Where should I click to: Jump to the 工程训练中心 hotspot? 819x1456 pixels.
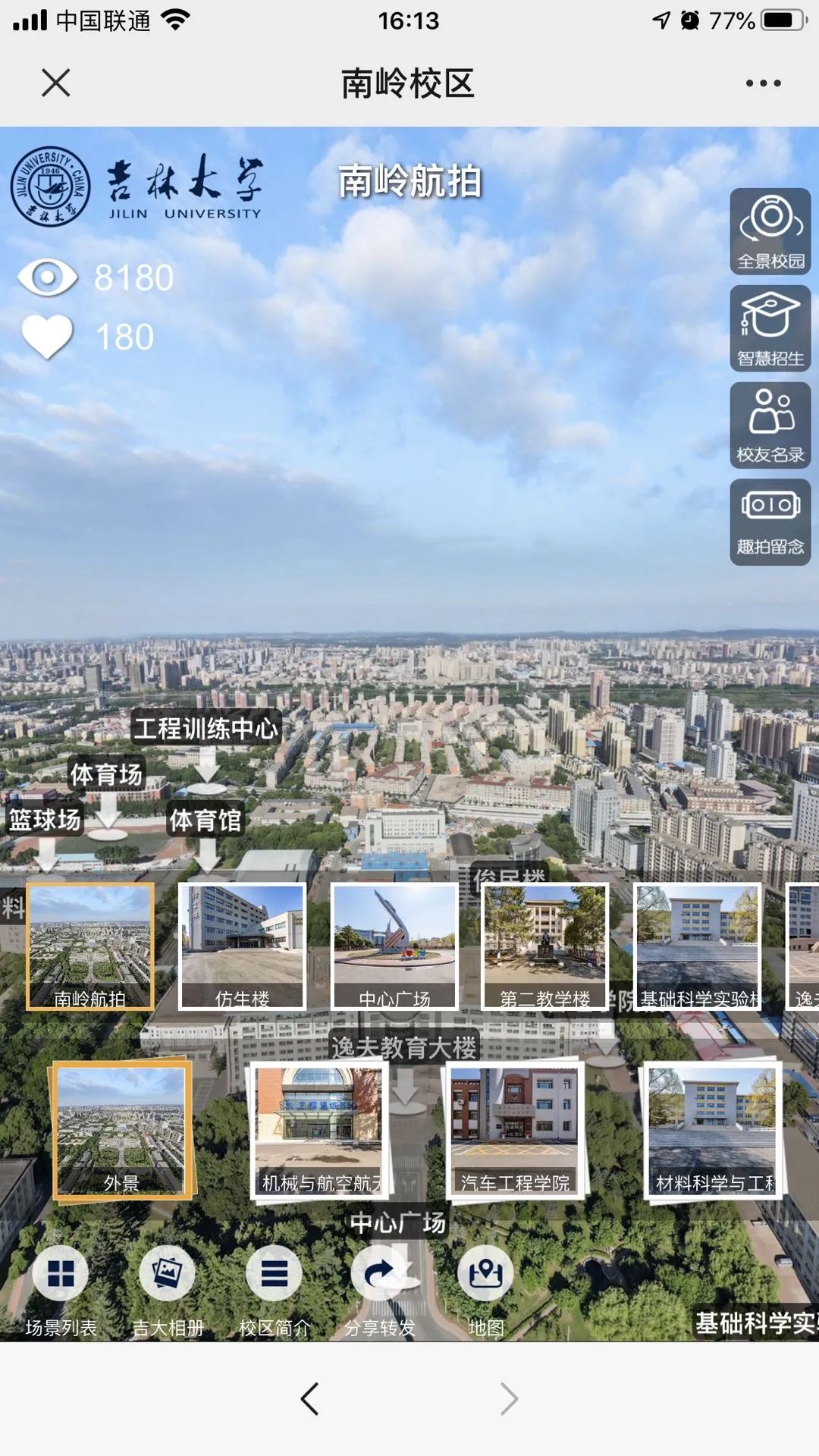pyautogui.click(x=206, y=730)
